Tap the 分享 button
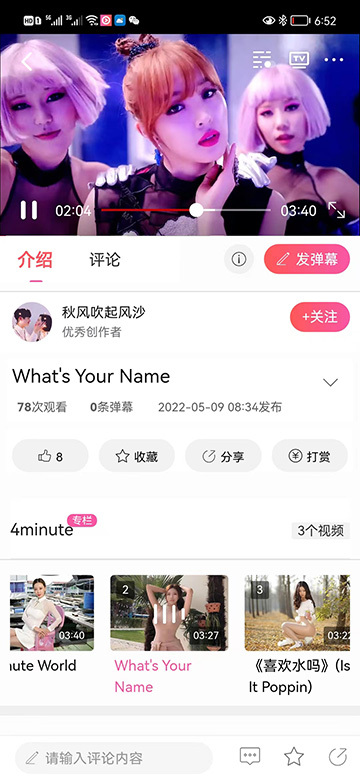The height and width of the screenshot is (780, 360). pyautogui.click(x=223, y=456)
